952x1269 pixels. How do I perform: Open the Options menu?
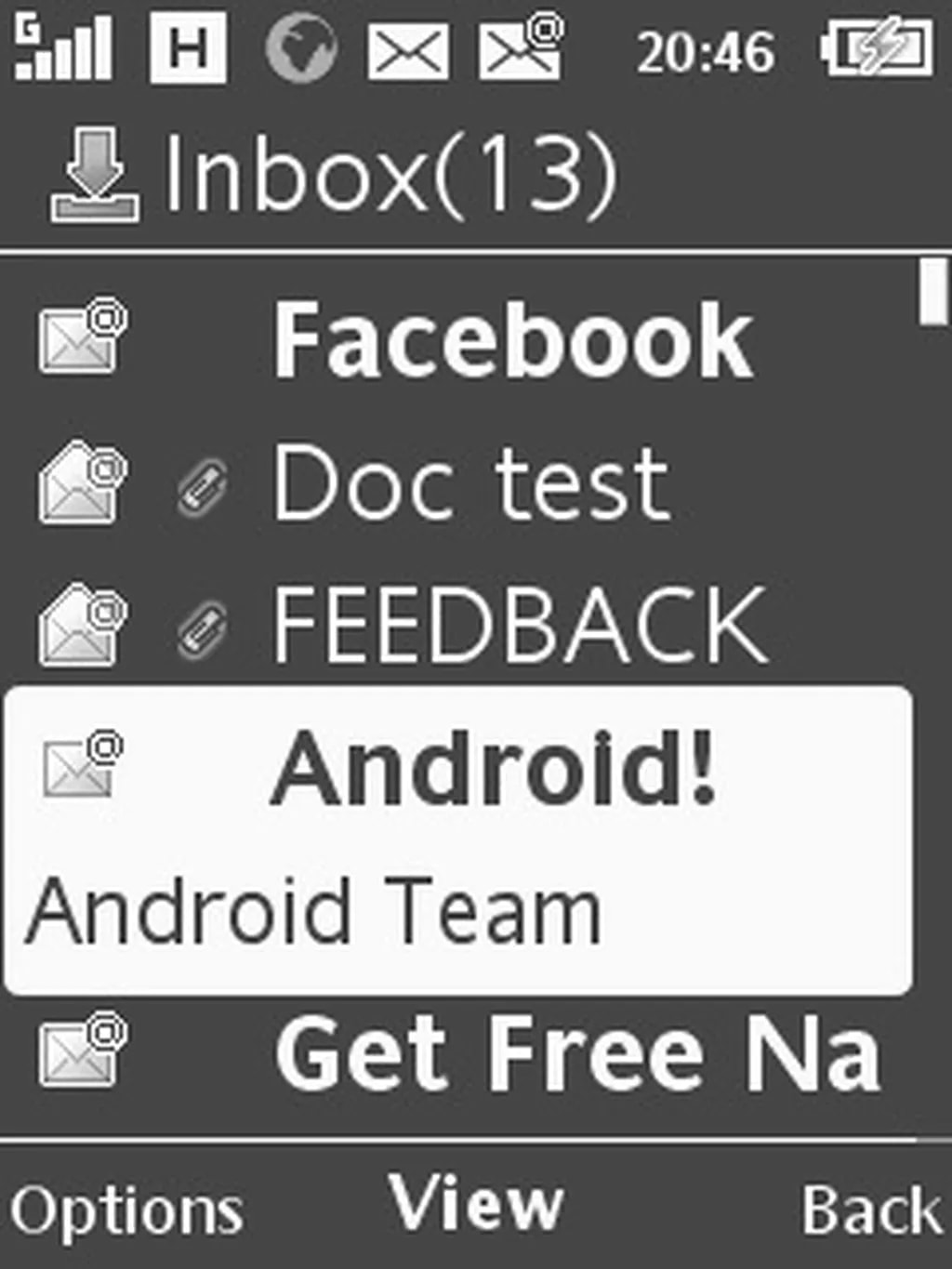click(x=126, y=1211)
